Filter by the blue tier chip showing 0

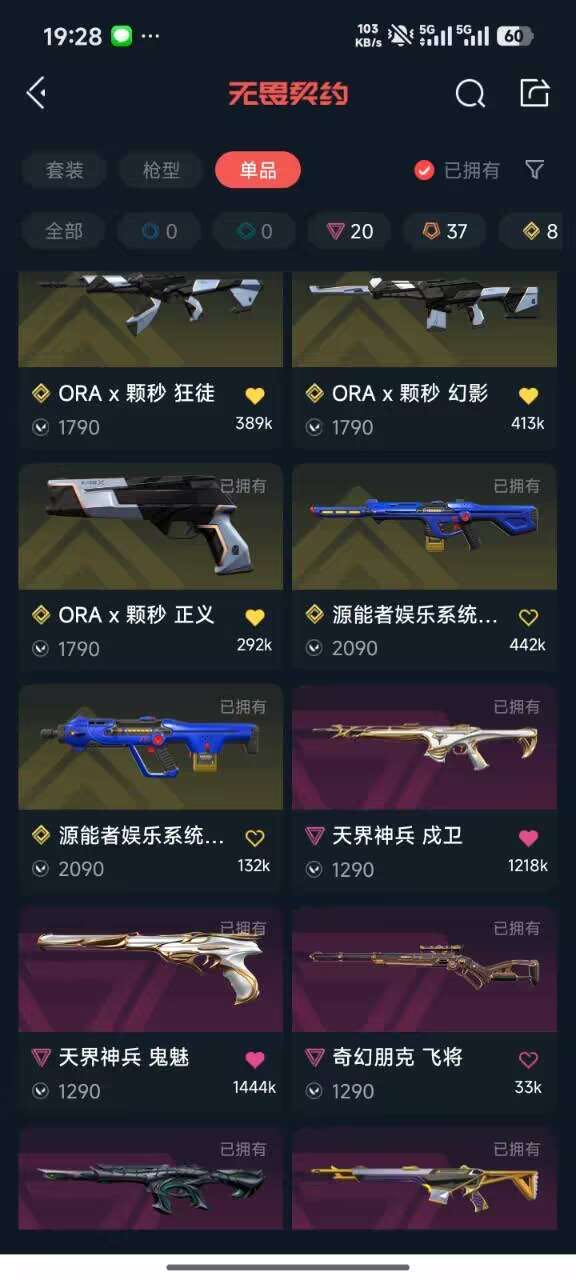(160, 231)
